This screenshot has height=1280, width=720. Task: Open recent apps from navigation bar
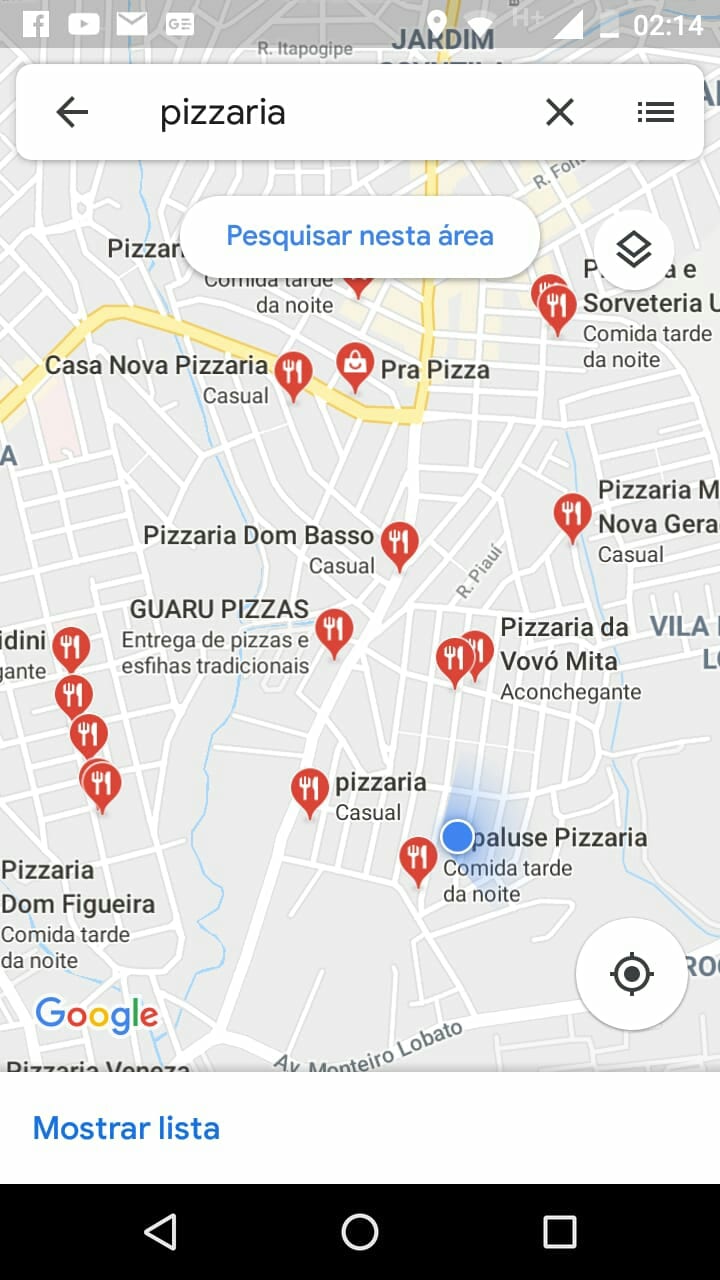(x=559, y=1232)
